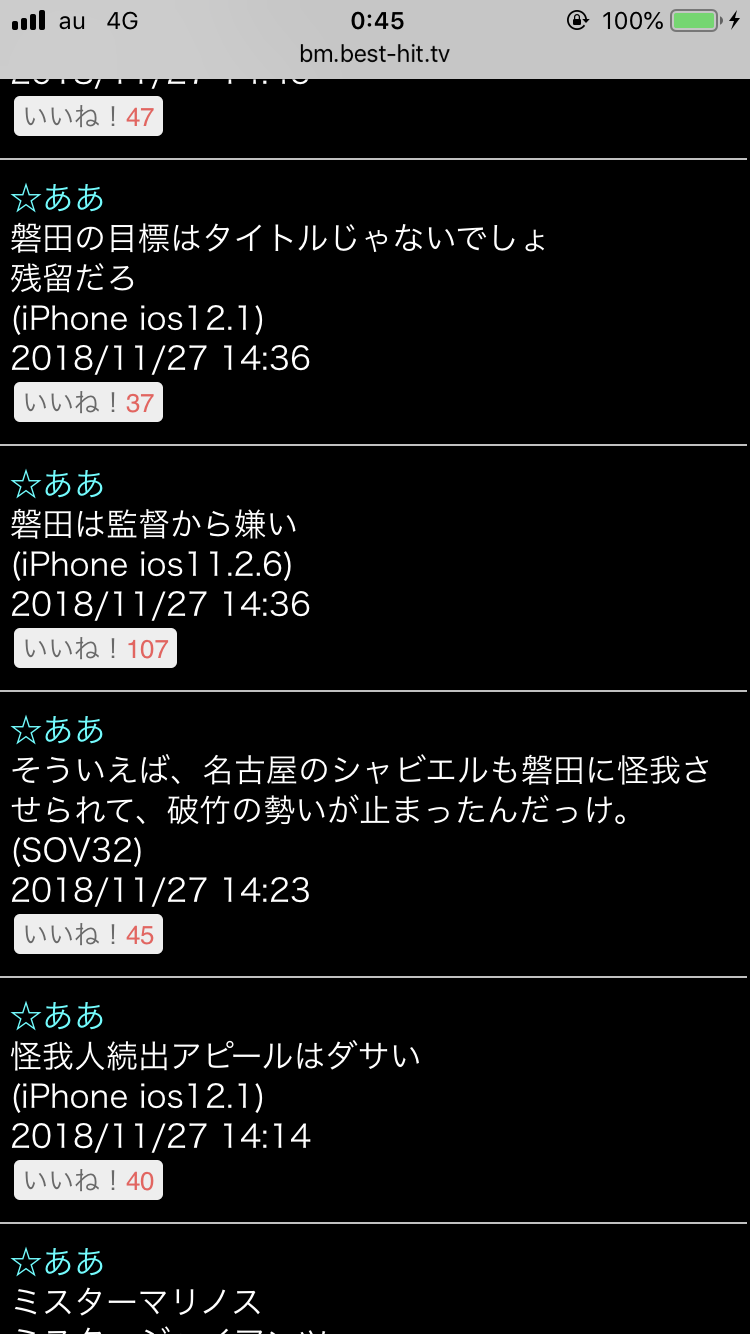Viewport: 750px width, 1334px height.
Task: Tap the bm.best-hit.tv address bar
Action: tap(375, 53)
